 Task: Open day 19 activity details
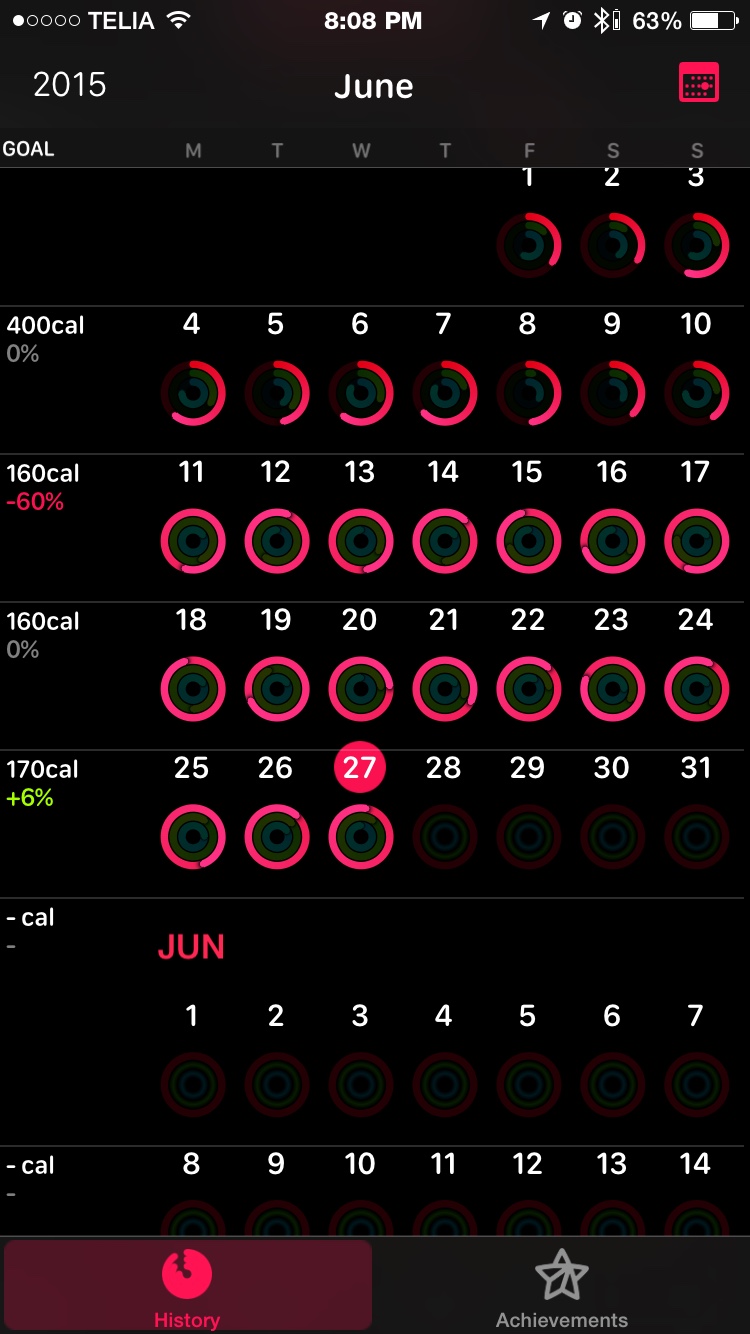(x=276, y=688)
